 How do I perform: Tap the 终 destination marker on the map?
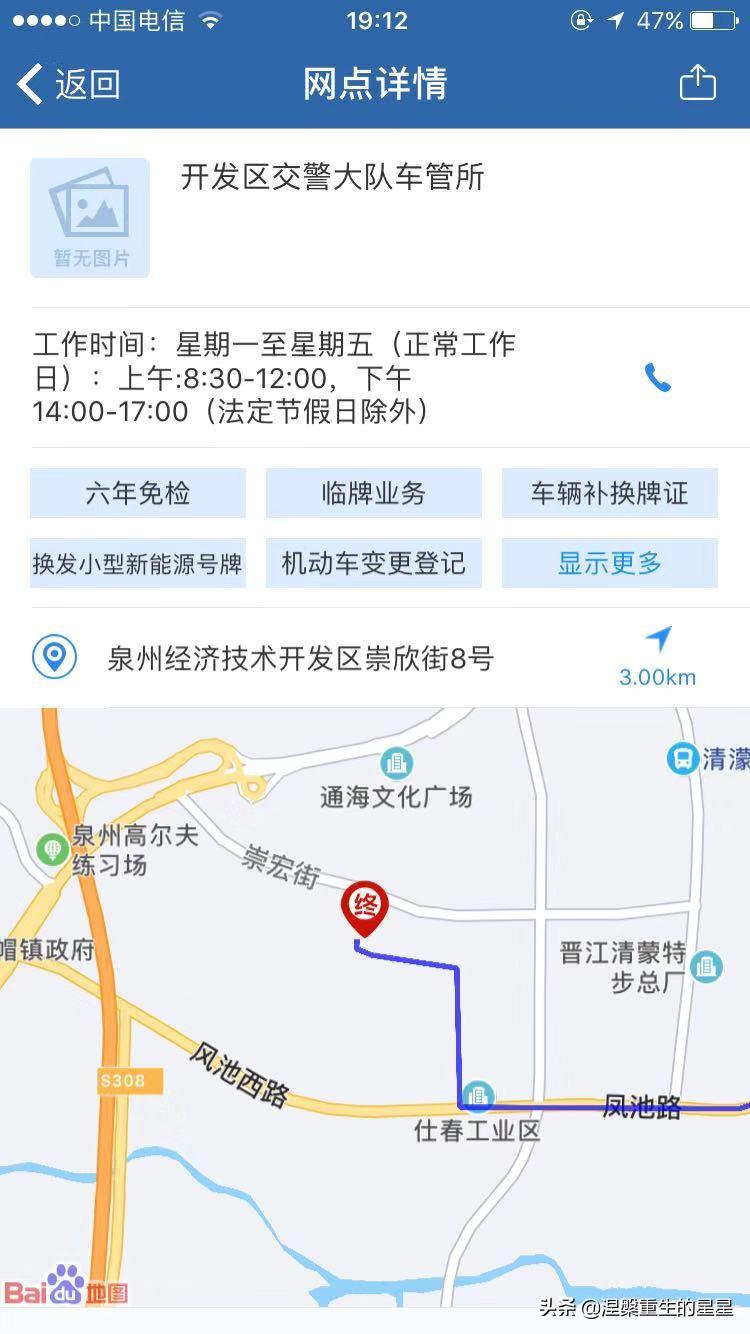(x=364, y=905)
